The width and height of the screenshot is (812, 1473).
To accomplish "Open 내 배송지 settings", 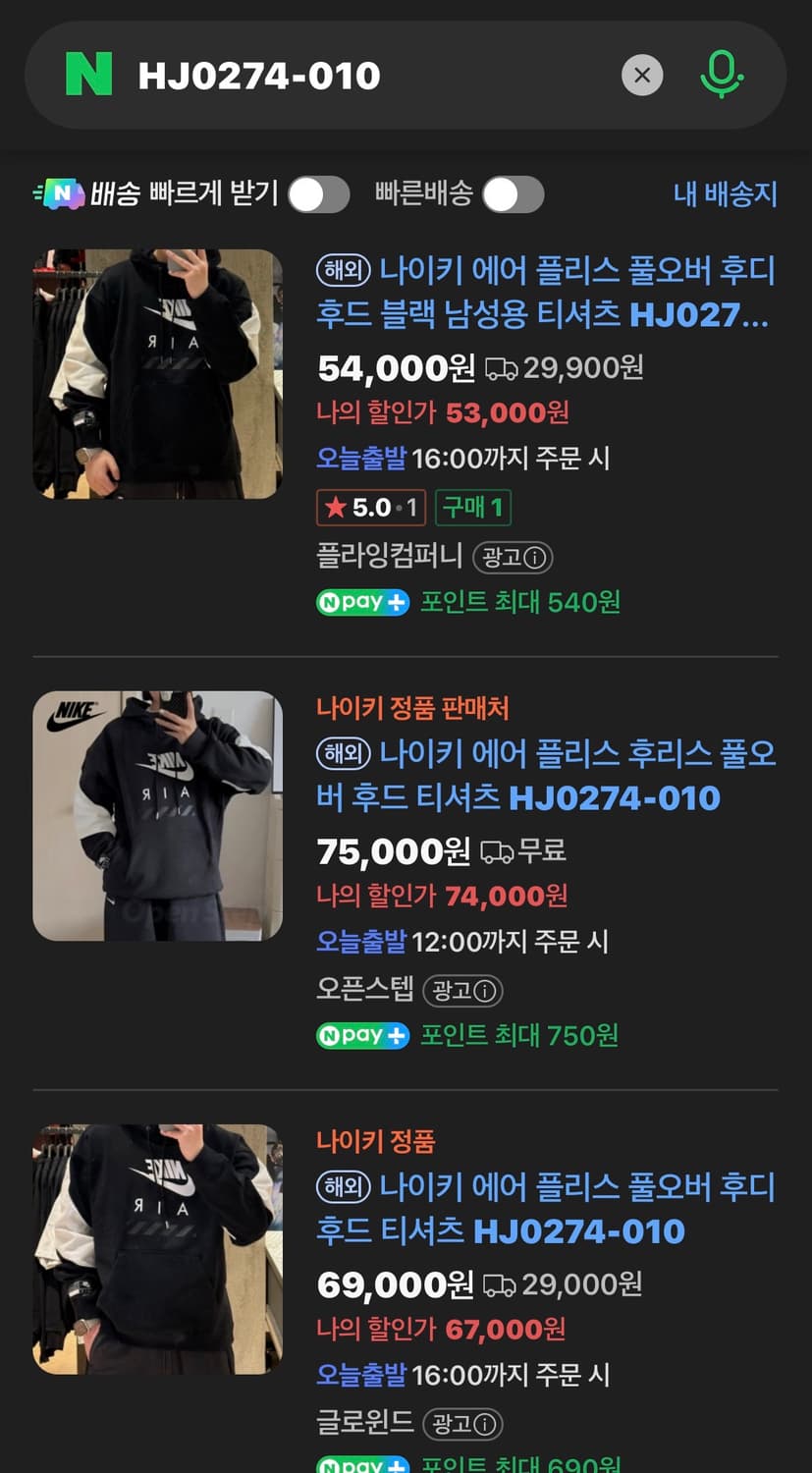I will 725,194.
